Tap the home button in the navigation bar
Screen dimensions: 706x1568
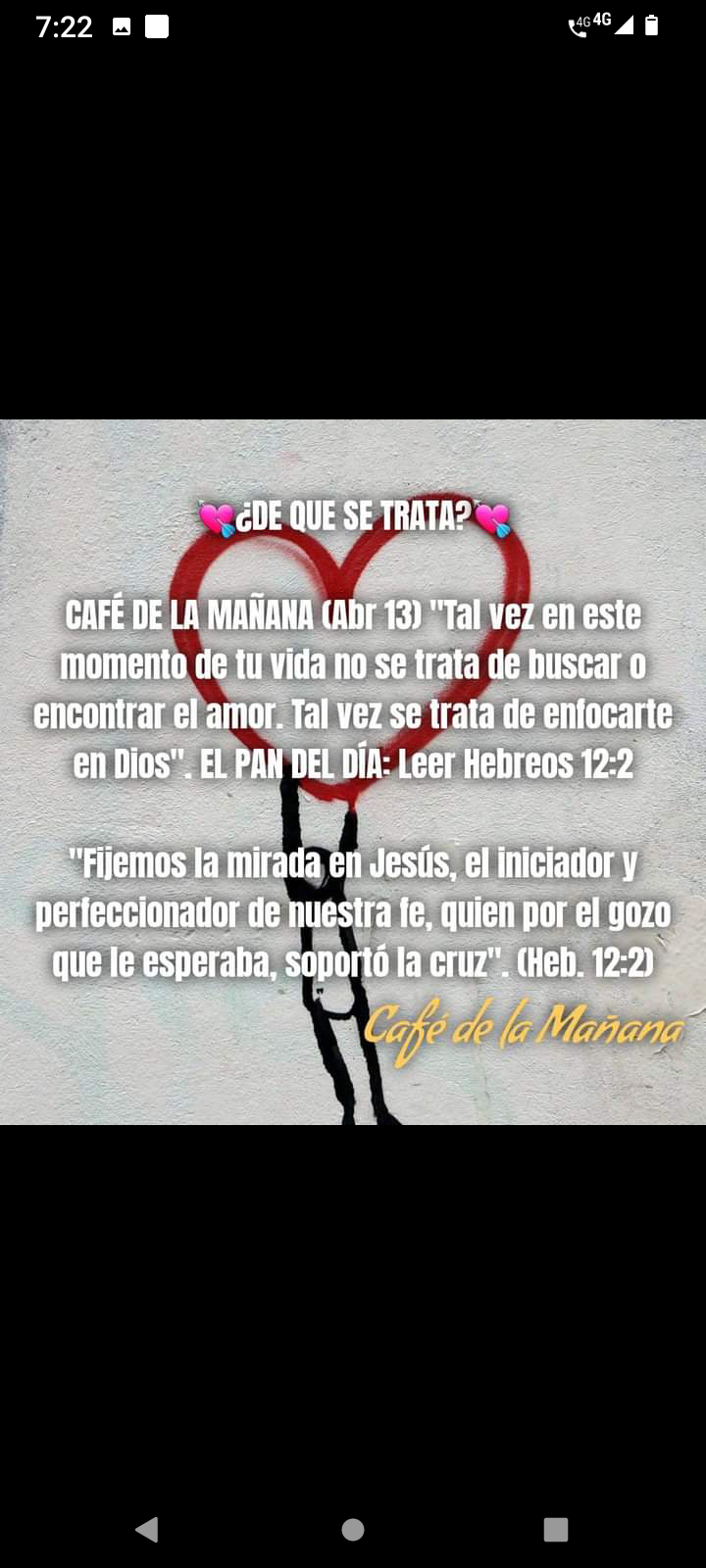[x=353, y=1529]
